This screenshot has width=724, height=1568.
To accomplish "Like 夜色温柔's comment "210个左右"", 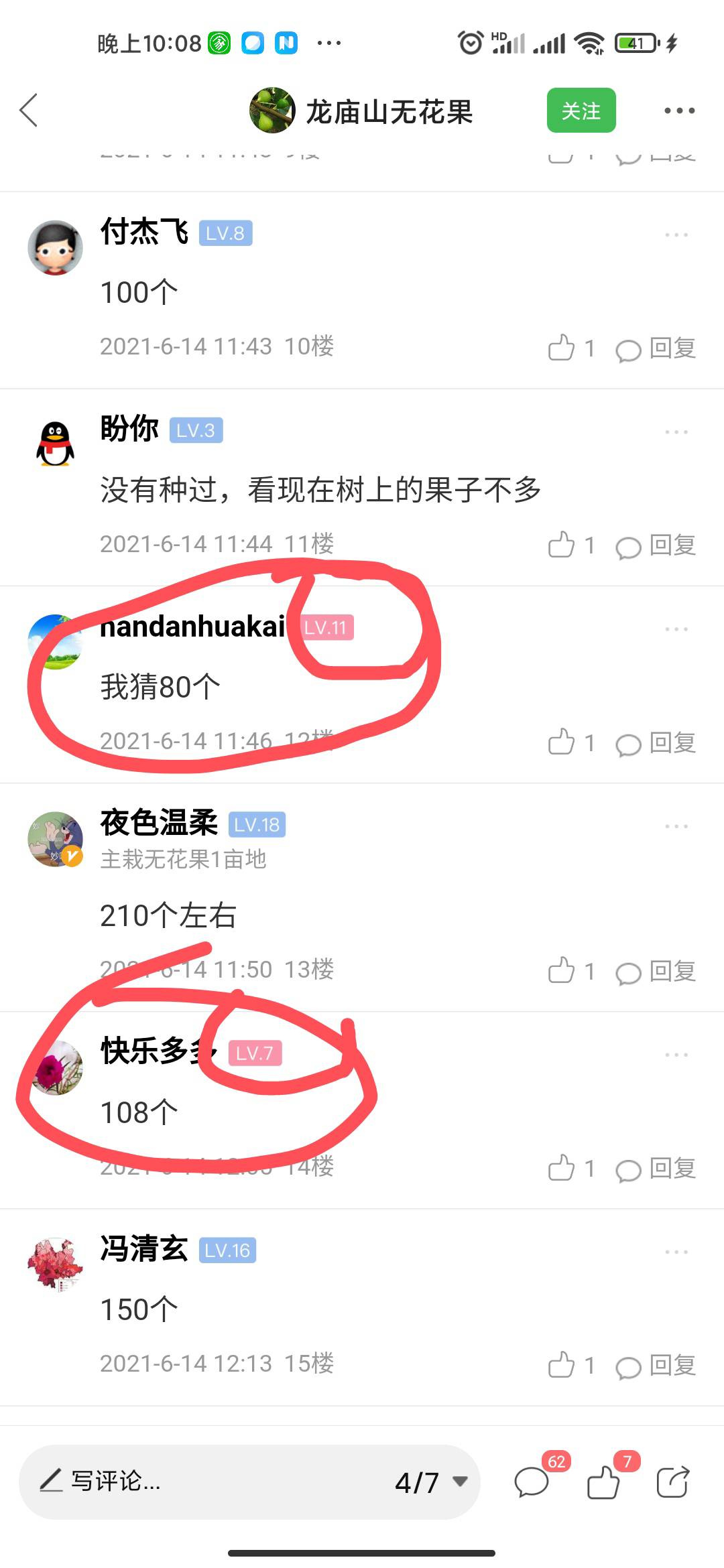I will click(571, 970).
